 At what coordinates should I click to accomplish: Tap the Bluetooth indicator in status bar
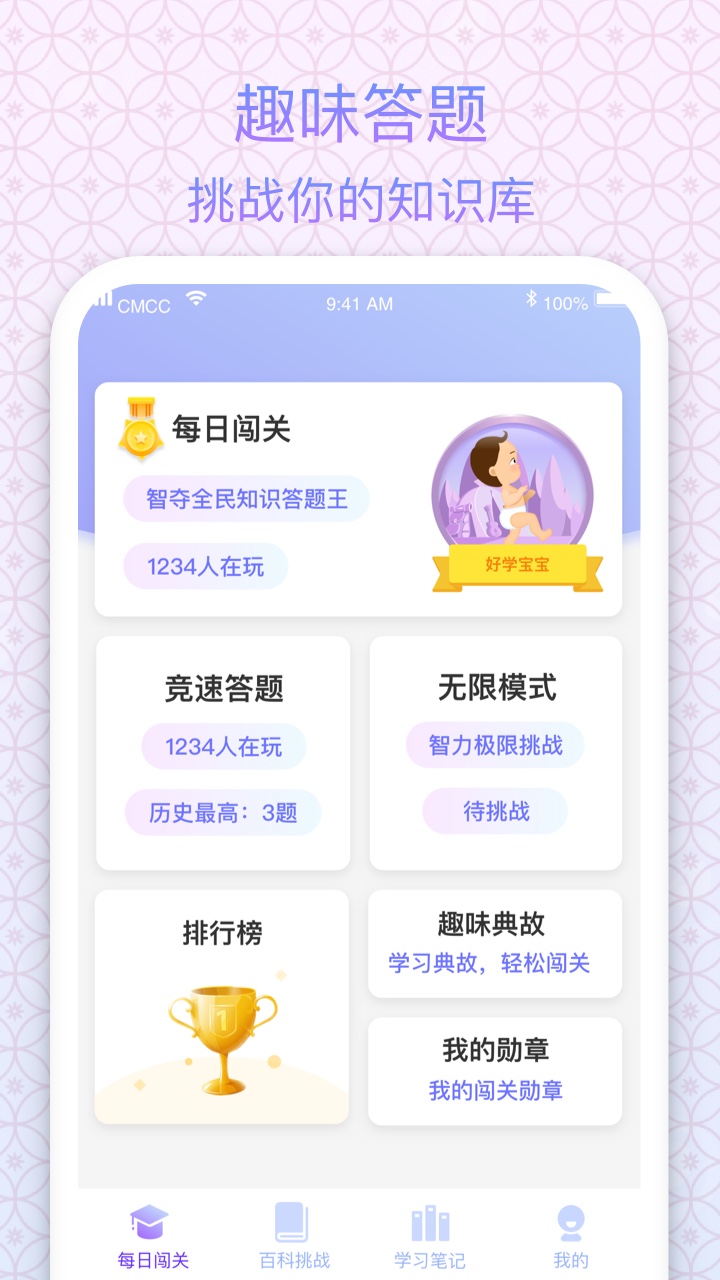click(531, 297)
